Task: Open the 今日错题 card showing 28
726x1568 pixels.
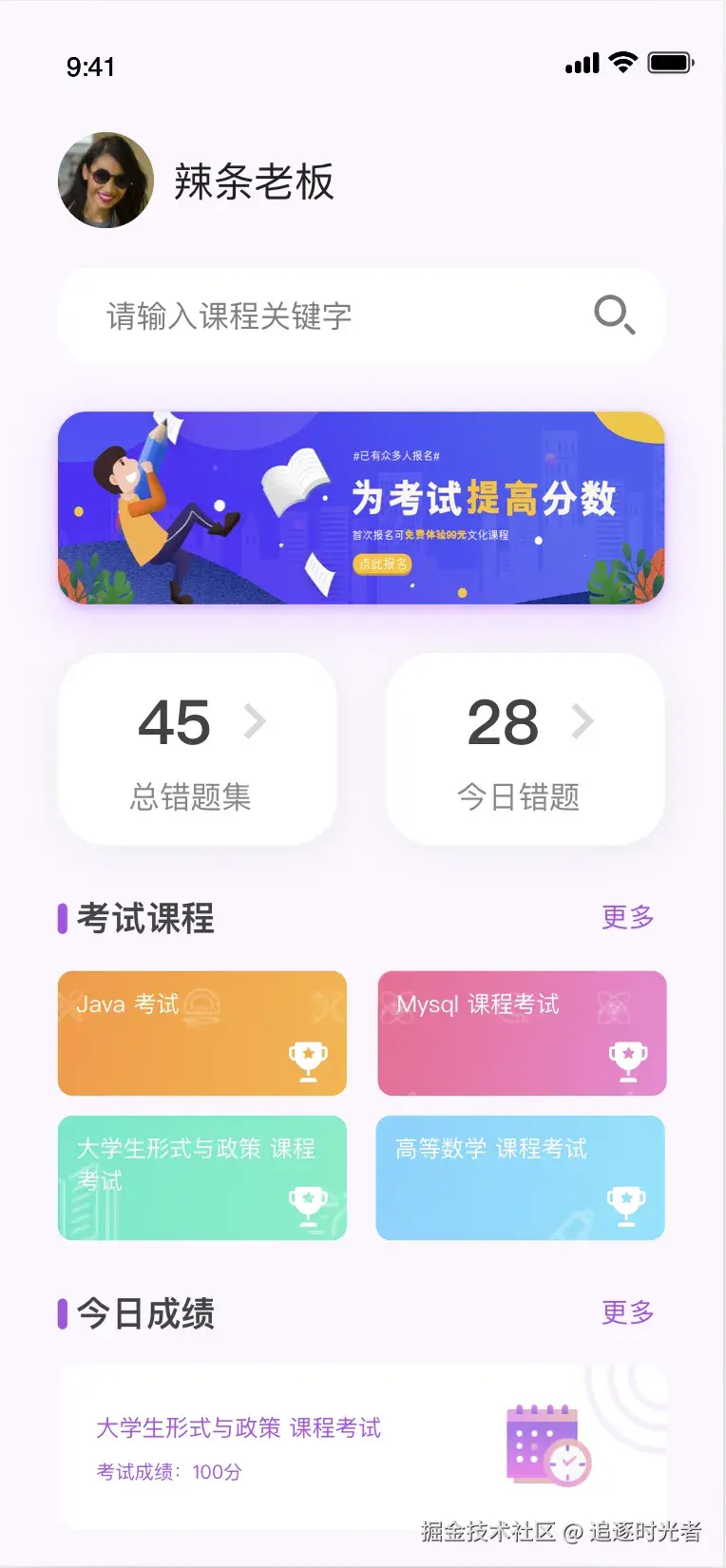Action: coord(525,749)
